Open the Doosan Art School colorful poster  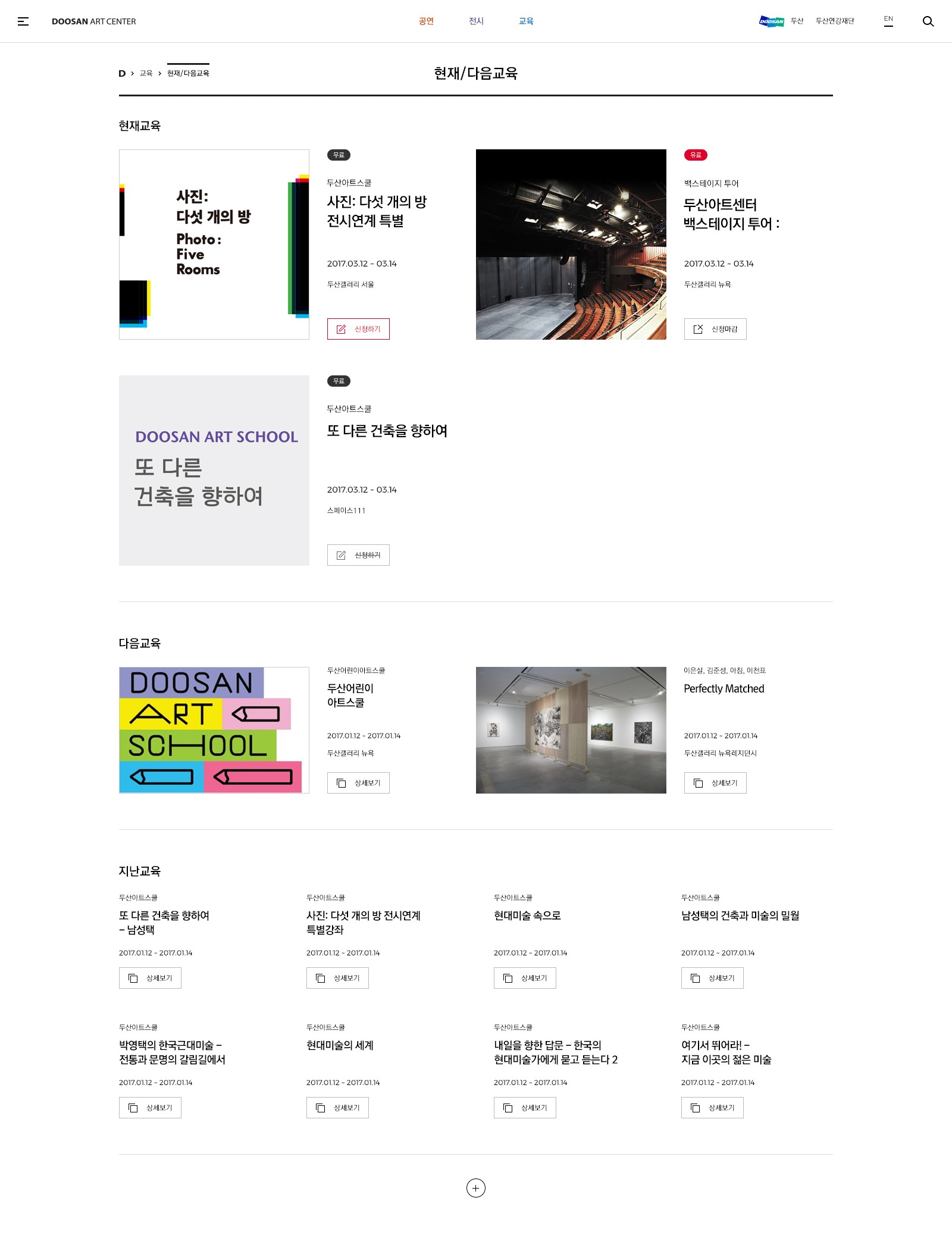pyautogui.click(x=214, y=730)
